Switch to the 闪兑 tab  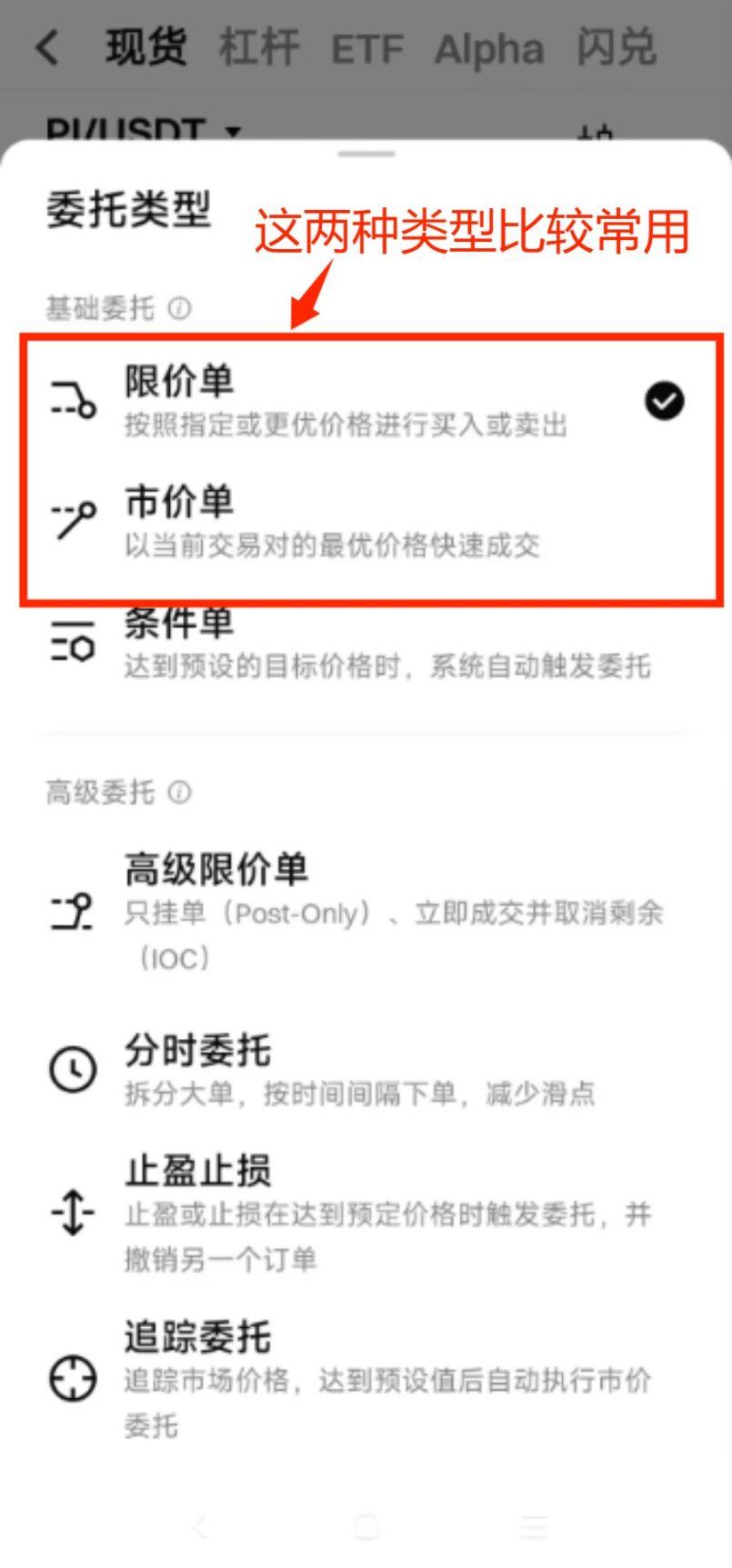616,47
